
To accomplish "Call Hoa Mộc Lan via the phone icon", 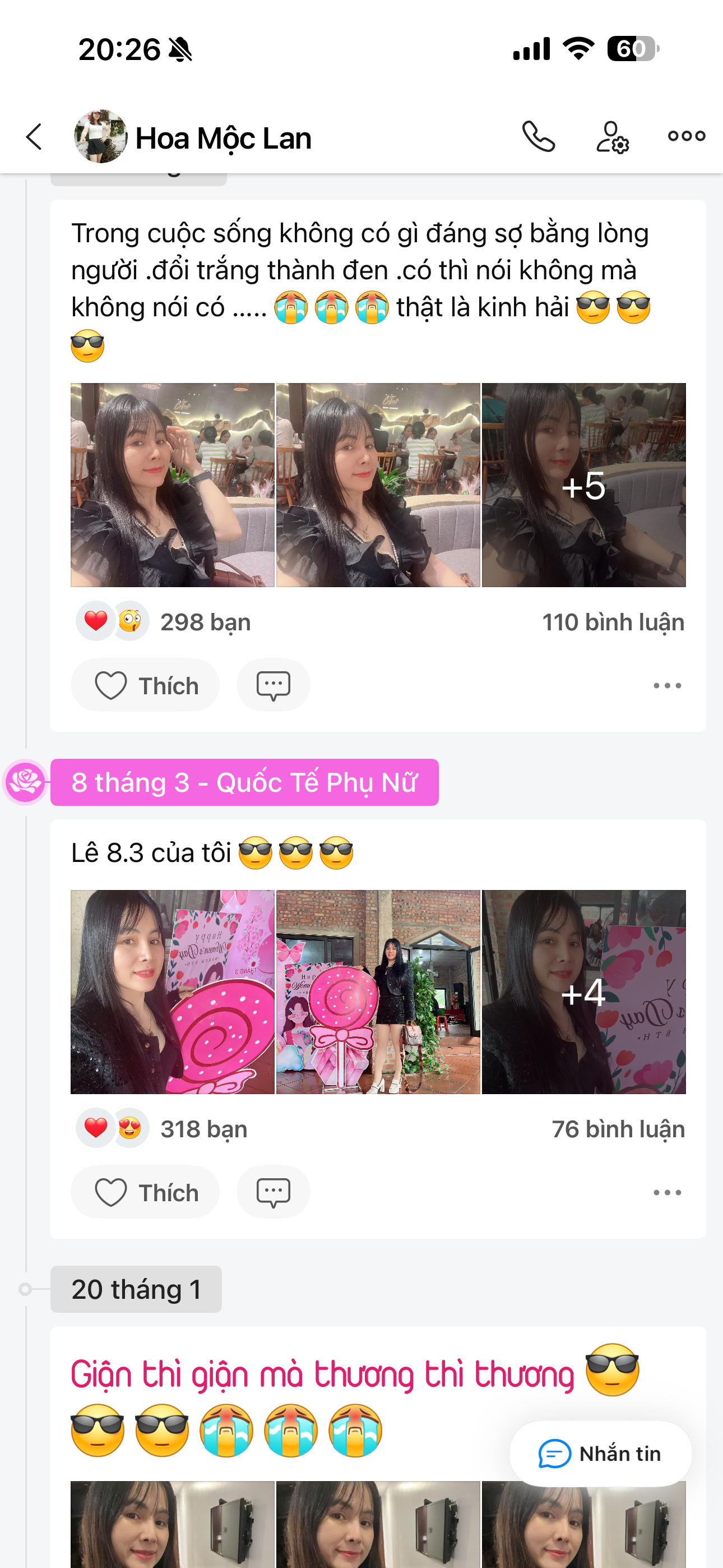I will coord(539,136).
